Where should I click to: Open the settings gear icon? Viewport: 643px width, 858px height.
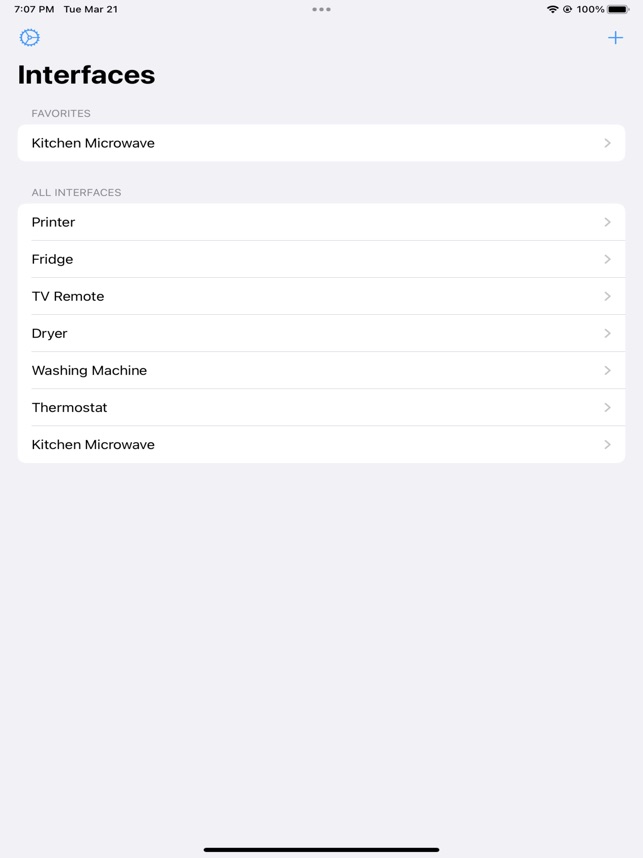click(x=29, y=38)
